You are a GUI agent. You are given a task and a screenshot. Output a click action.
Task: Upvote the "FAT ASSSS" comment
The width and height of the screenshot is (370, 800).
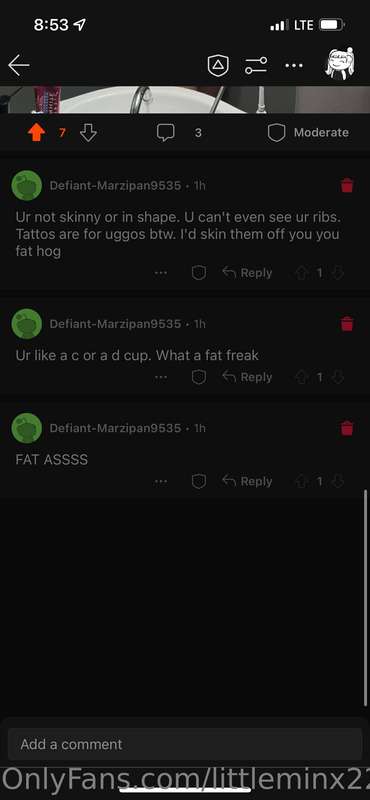302,481
